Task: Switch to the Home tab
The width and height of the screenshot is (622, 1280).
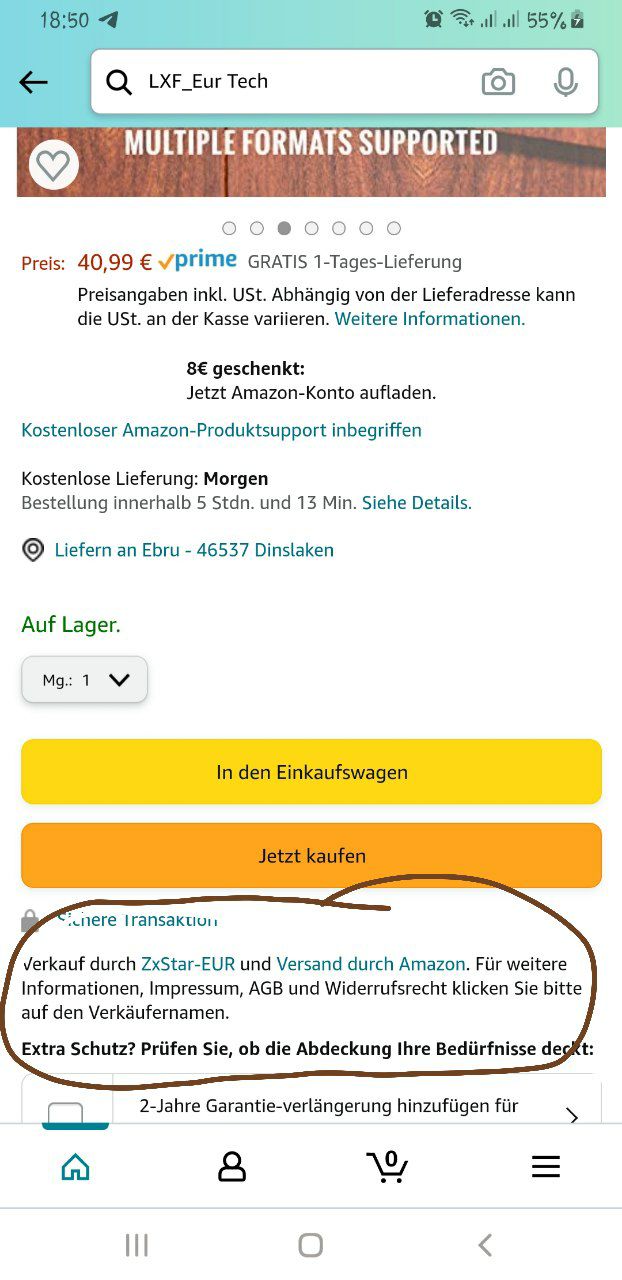Action: coord(75,1166)
